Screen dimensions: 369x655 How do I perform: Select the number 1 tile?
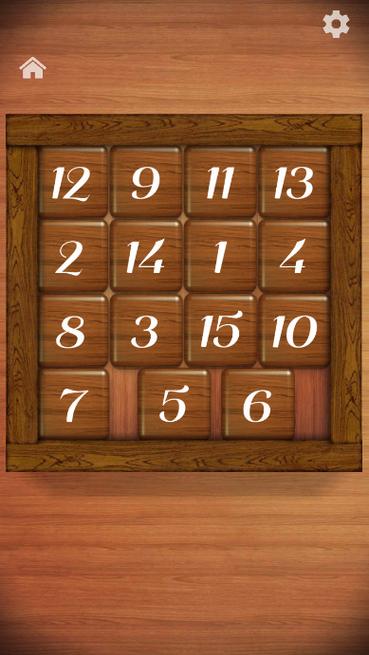tap(220, 256)
